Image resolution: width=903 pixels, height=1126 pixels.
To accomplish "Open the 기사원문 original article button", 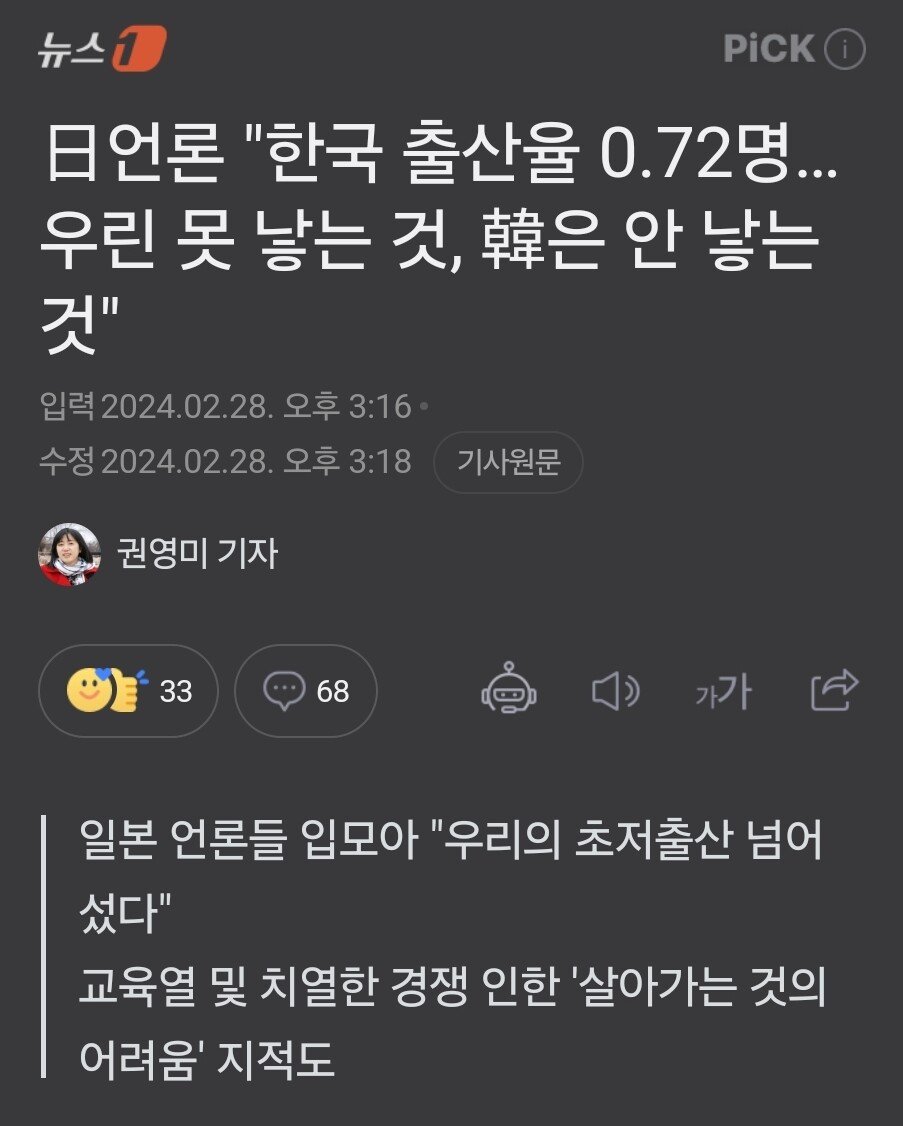I will pos(508,462).
